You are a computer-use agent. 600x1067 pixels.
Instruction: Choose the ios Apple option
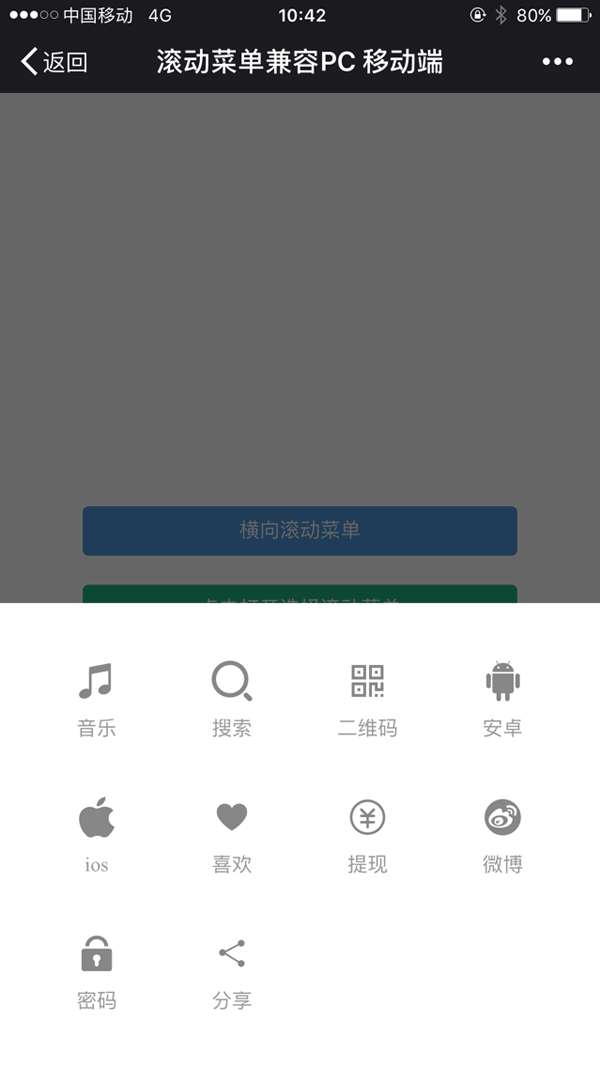96,835
